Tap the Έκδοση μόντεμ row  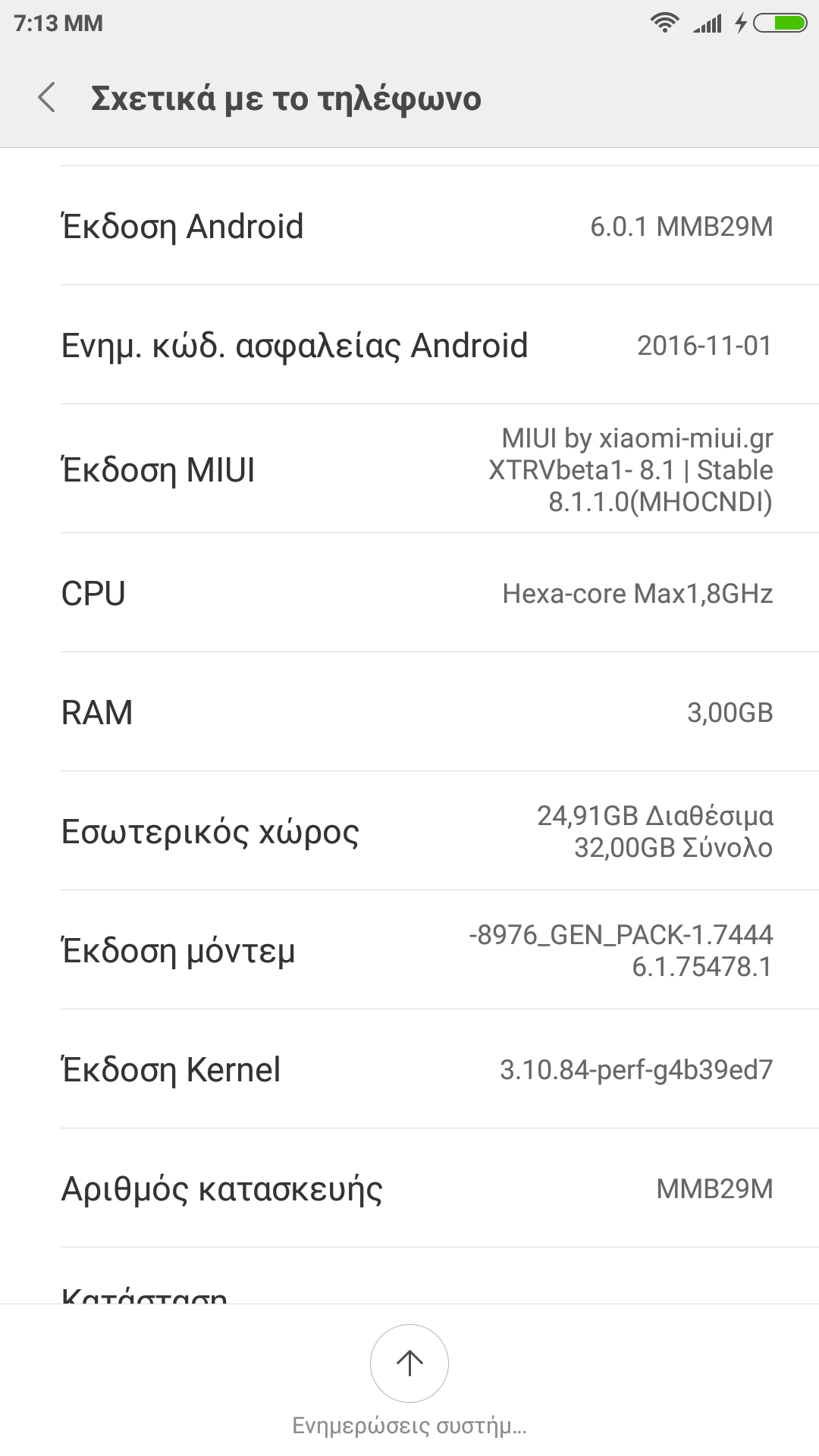coord(409,950)
